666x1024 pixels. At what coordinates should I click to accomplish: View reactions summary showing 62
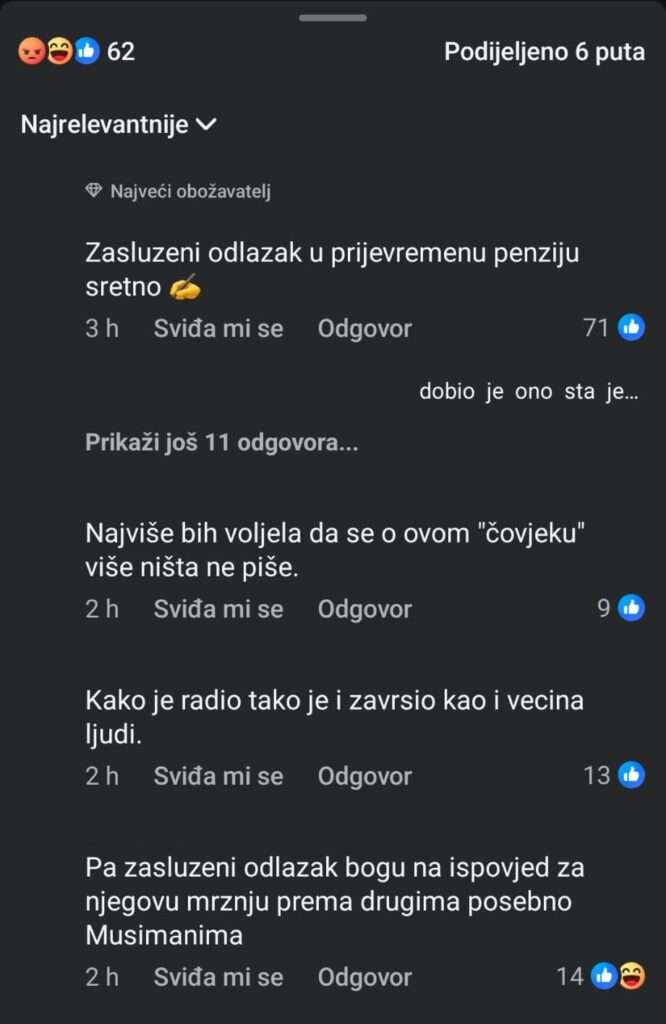pyautogui.click(x=76, y=51)
